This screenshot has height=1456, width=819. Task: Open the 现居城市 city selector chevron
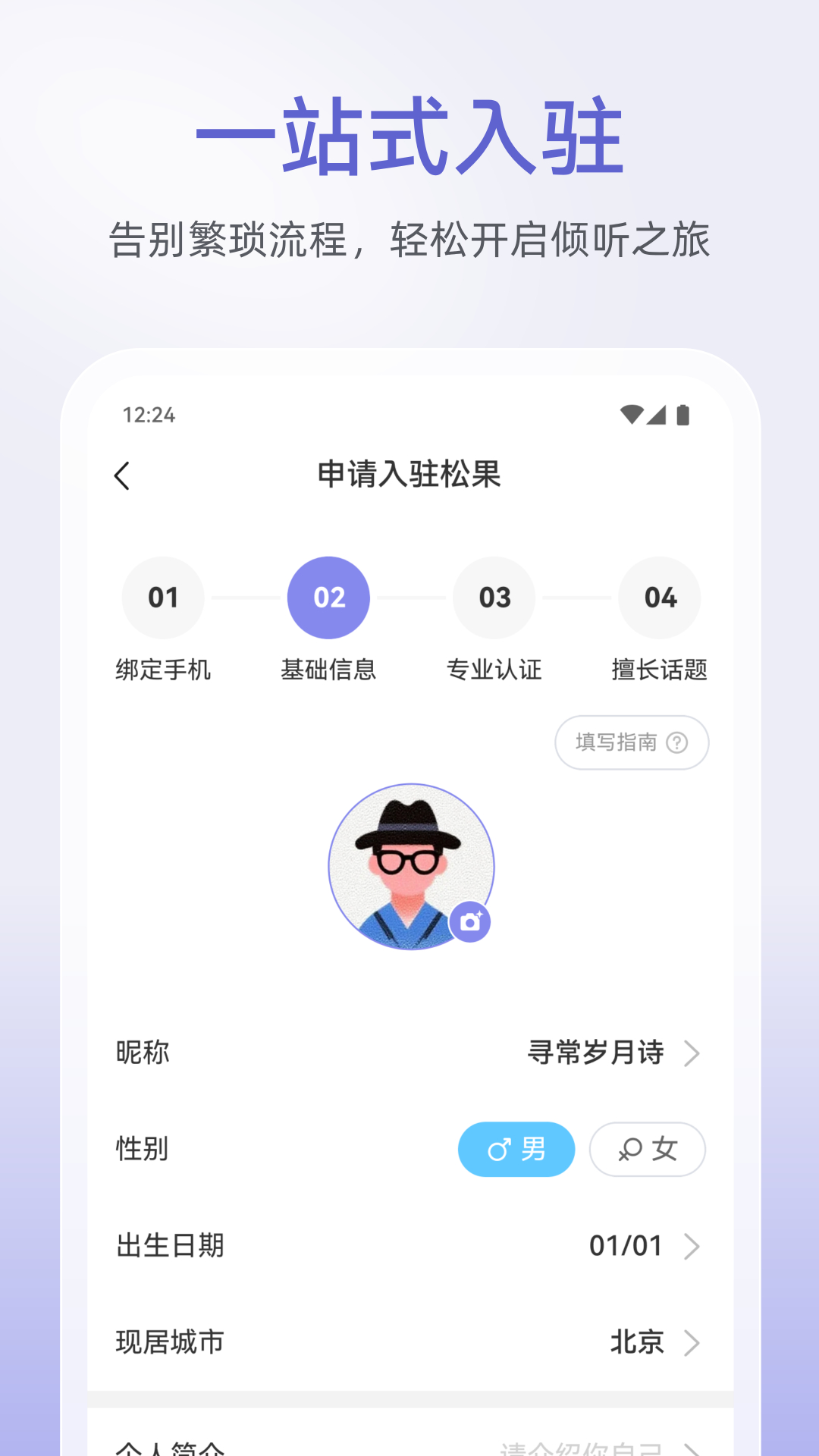click(694, 1343)
